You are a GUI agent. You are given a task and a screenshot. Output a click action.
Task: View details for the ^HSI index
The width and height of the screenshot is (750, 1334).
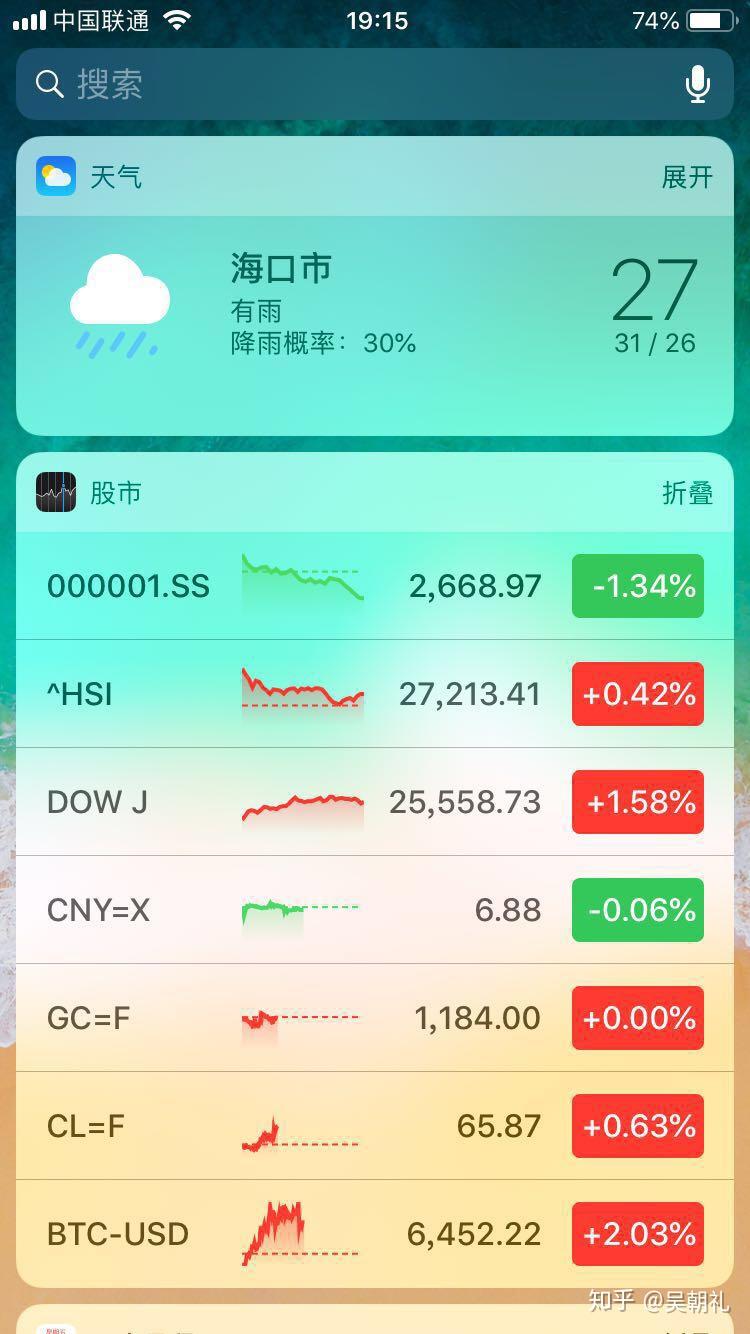375,694
